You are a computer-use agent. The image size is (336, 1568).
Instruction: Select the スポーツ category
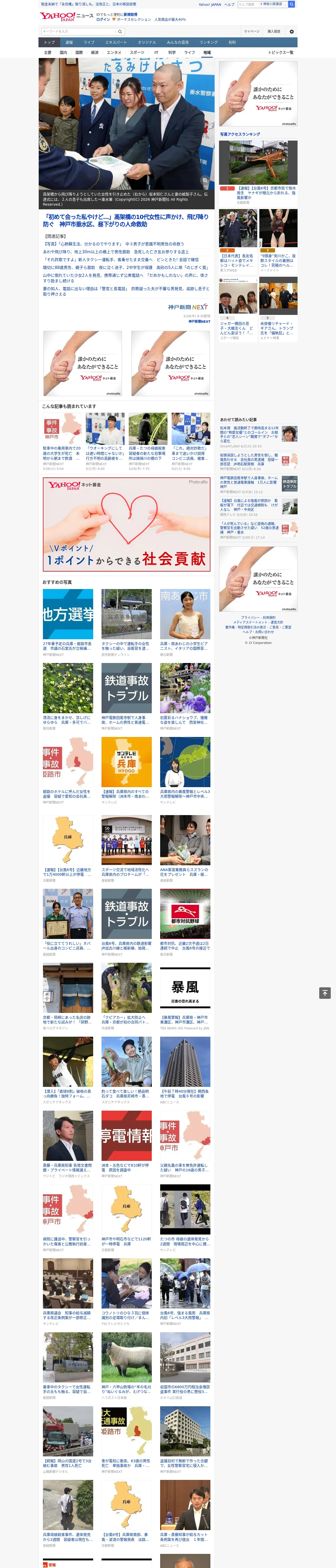(137, 52)
